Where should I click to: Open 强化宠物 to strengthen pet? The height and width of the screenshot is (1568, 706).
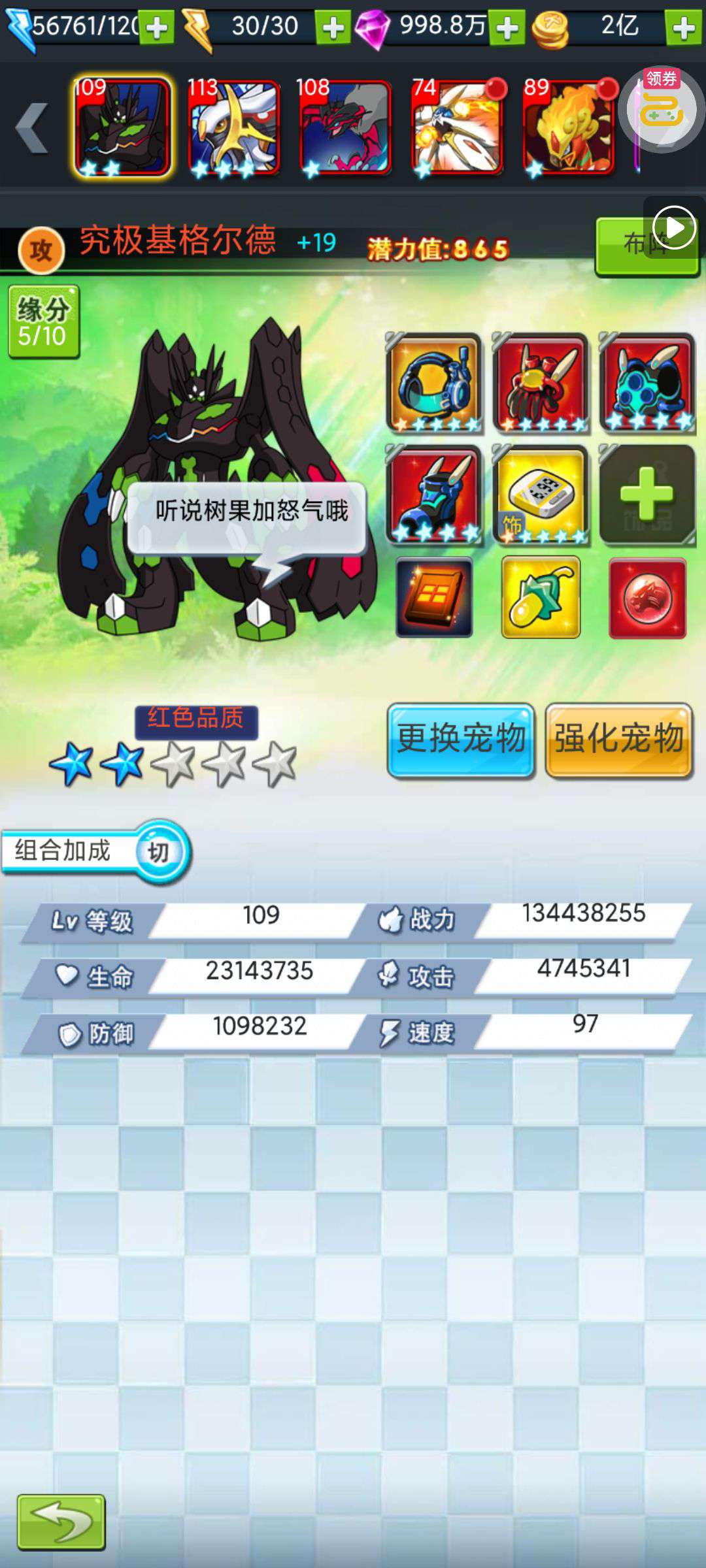pos(618,740)
